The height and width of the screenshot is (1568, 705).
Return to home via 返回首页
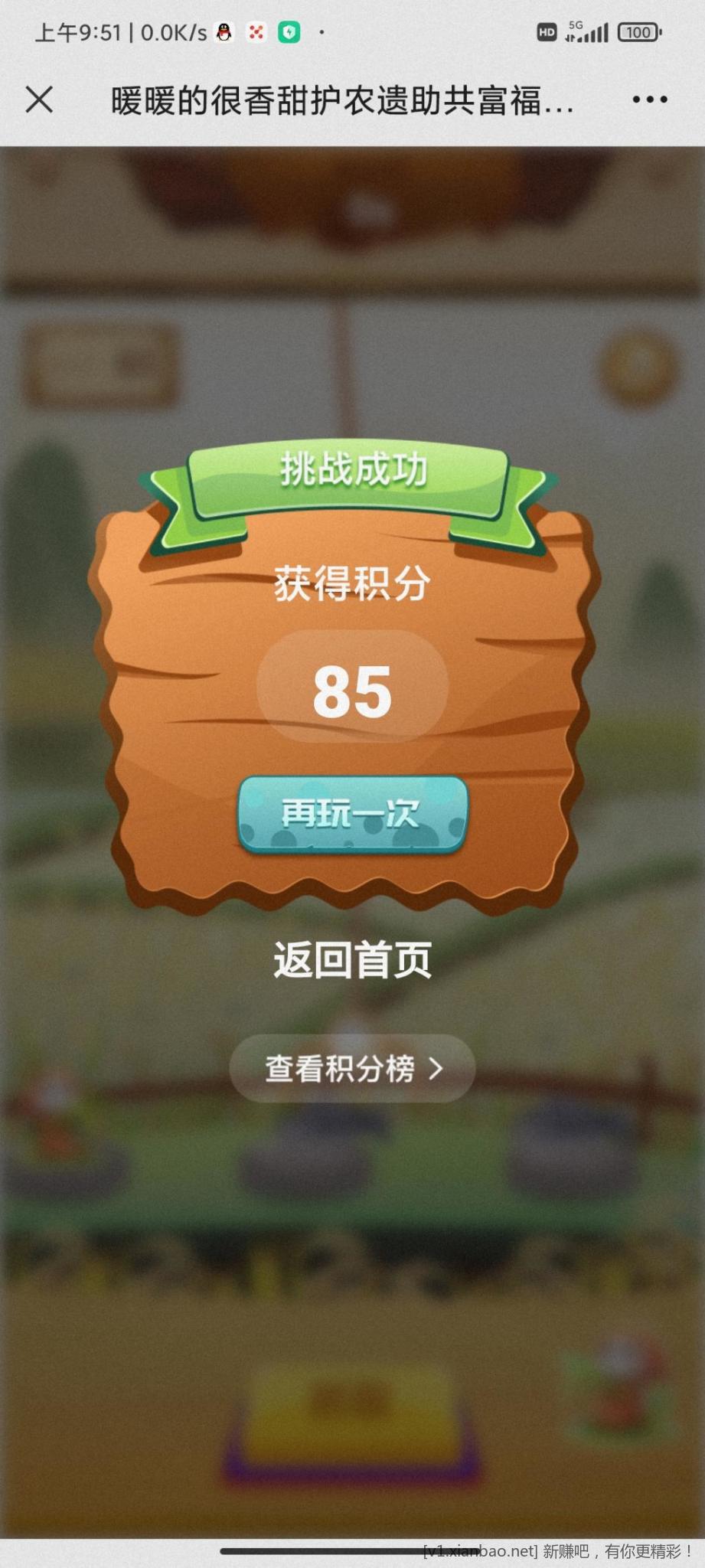(352, 959)
